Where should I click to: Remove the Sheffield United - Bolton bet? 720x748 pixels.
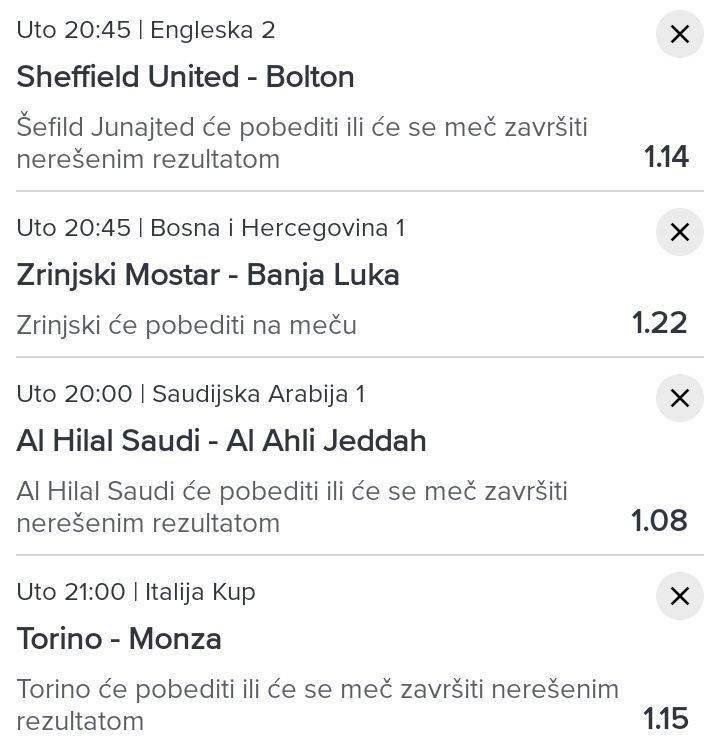[x=679, y=34]
